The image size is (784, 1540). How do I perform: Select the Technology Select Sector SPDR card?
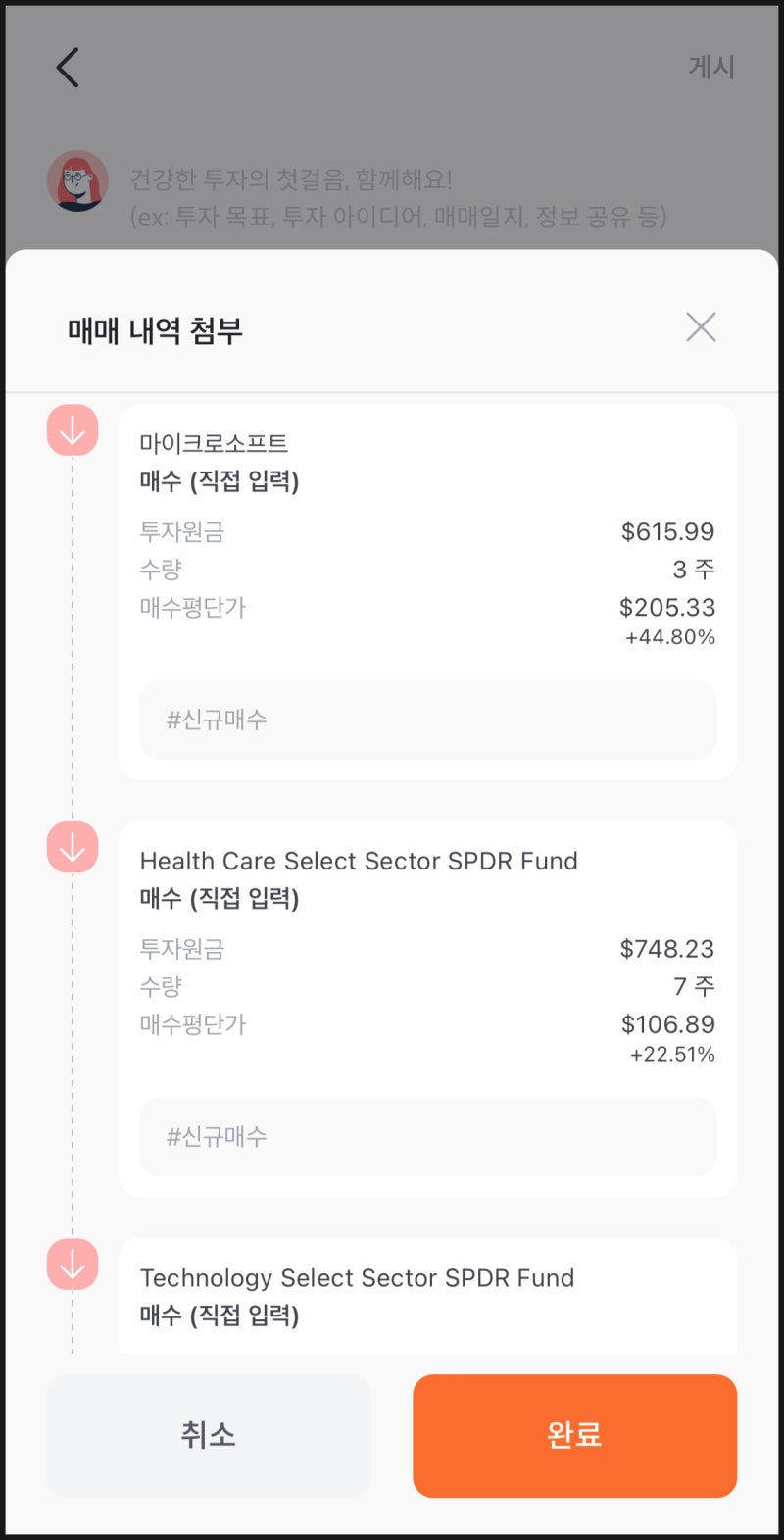[x=426, y=1294]
